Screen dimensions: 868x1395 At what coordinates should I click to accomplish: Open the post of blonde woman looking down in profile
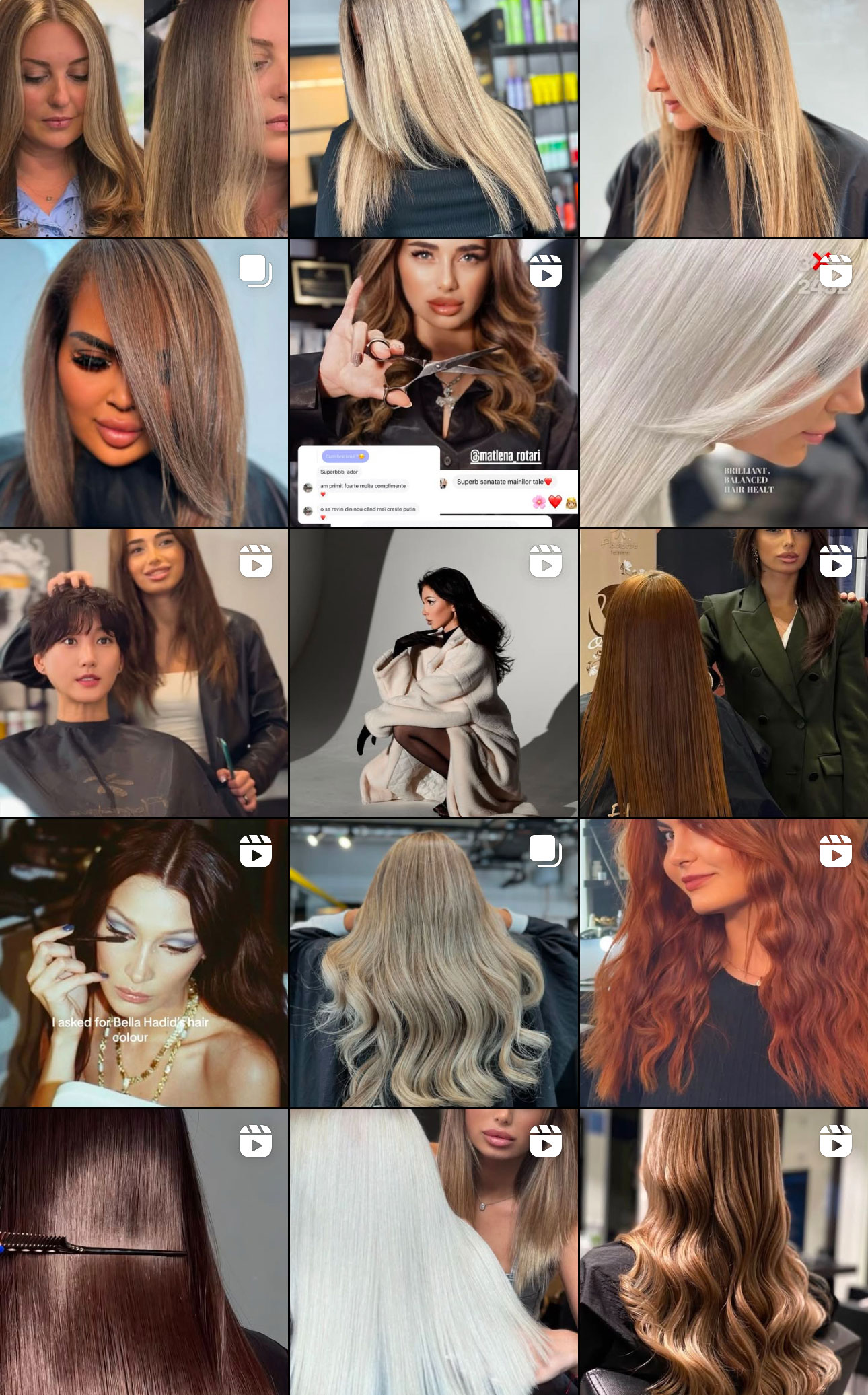pos(724,118)
